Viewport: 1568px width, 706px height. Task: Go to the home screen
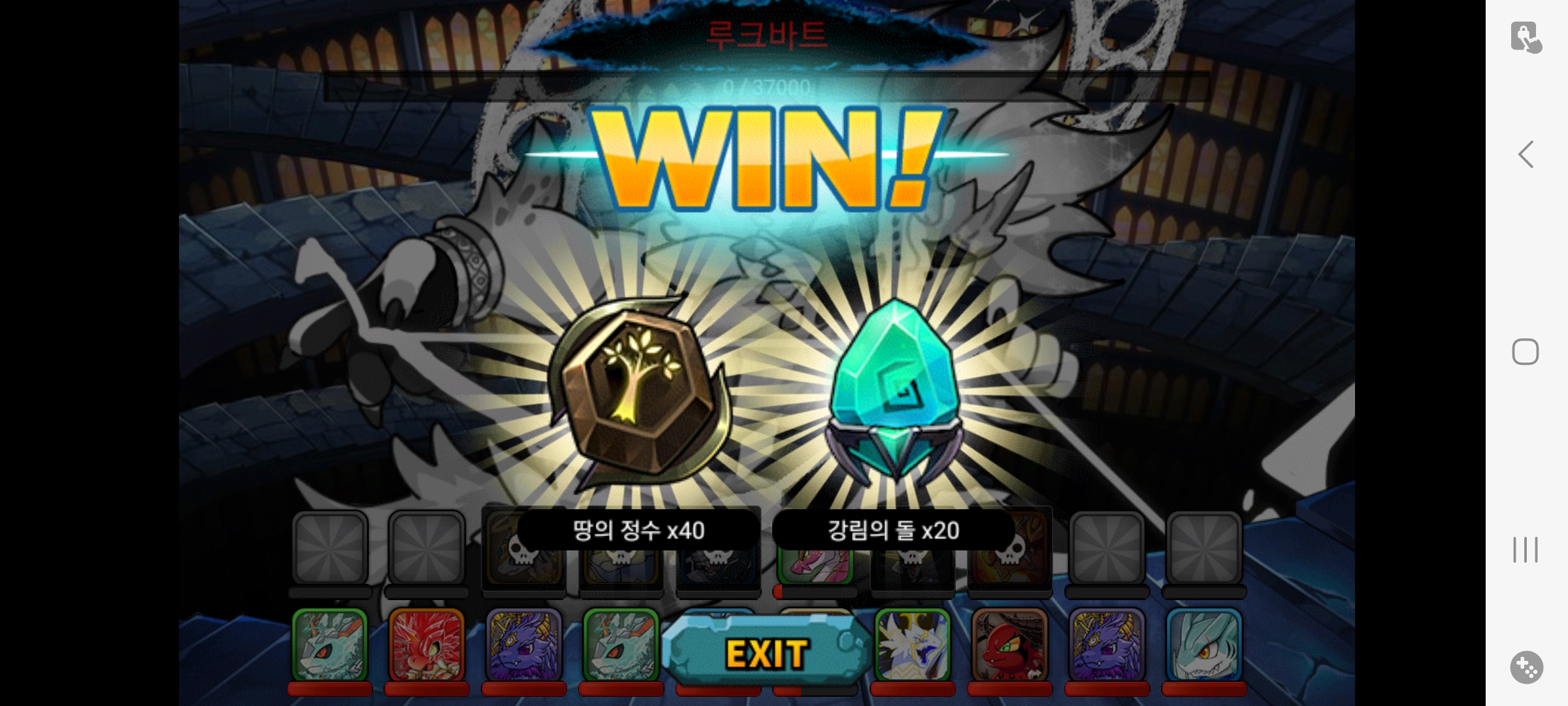[1526, 352]
